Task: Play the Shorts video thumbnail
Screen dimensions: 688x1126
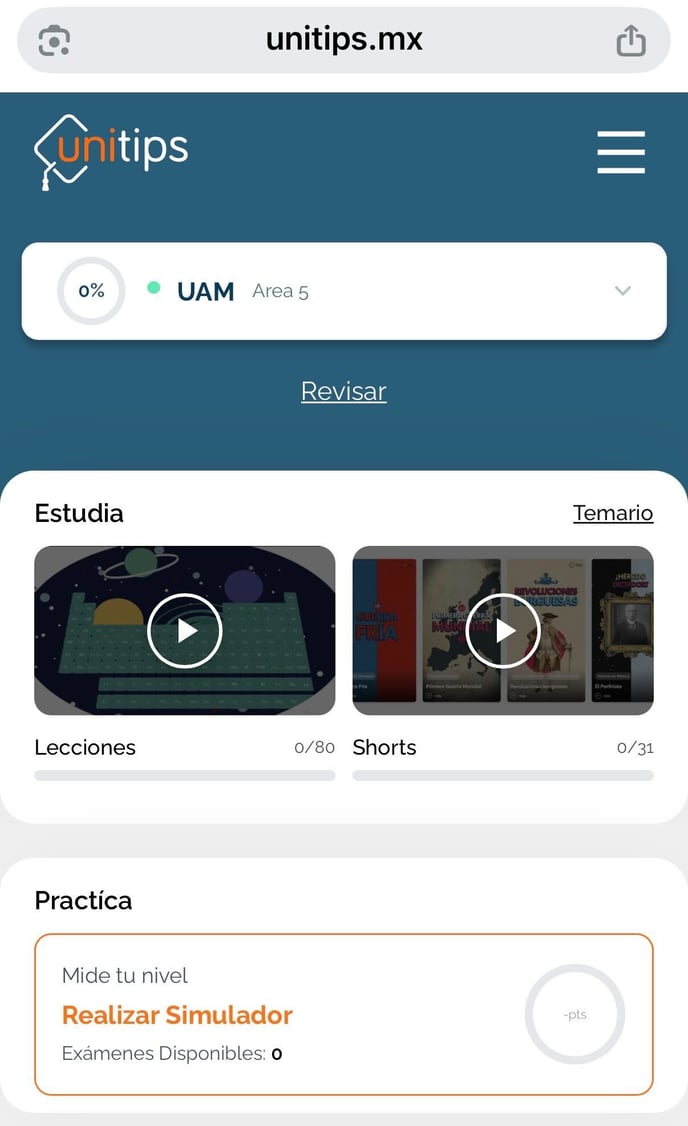Action: tap(503, 630)
